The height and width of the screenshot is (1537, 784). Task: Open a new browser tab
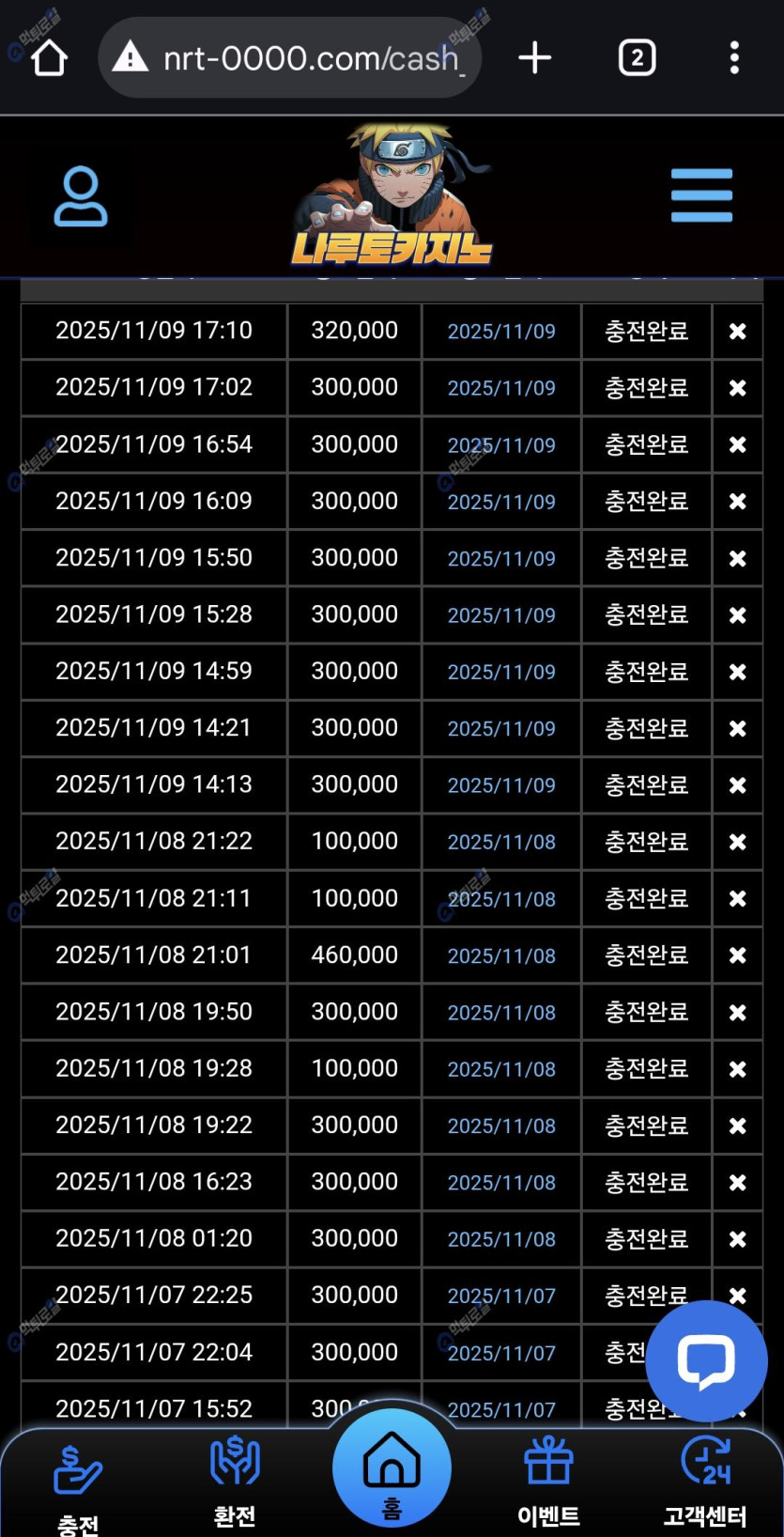click(534, 58)
